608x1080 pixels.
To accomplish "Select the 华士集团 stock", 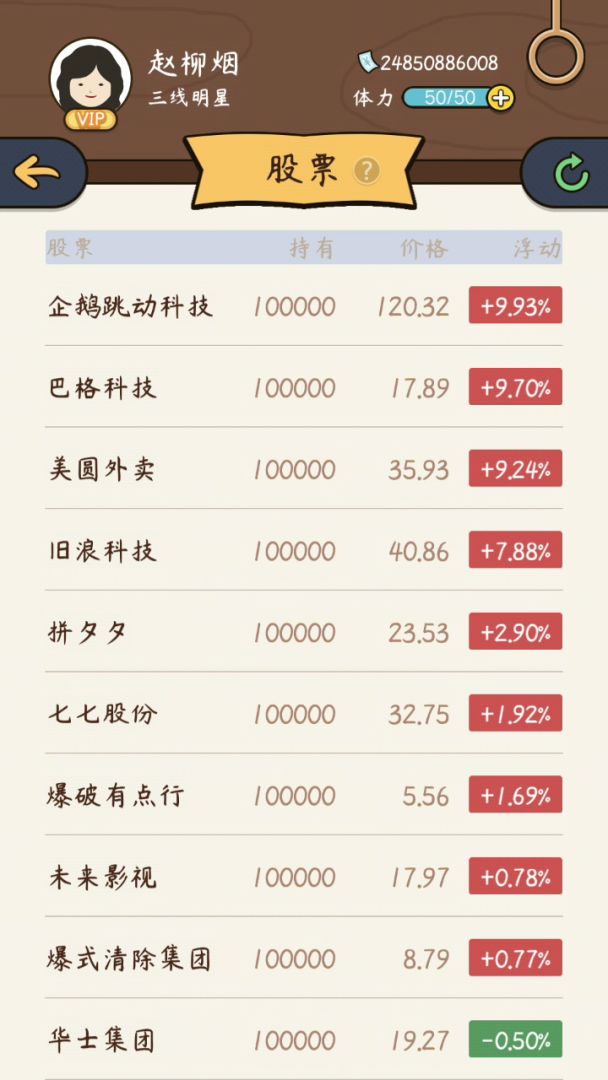I will (303, 1040).
